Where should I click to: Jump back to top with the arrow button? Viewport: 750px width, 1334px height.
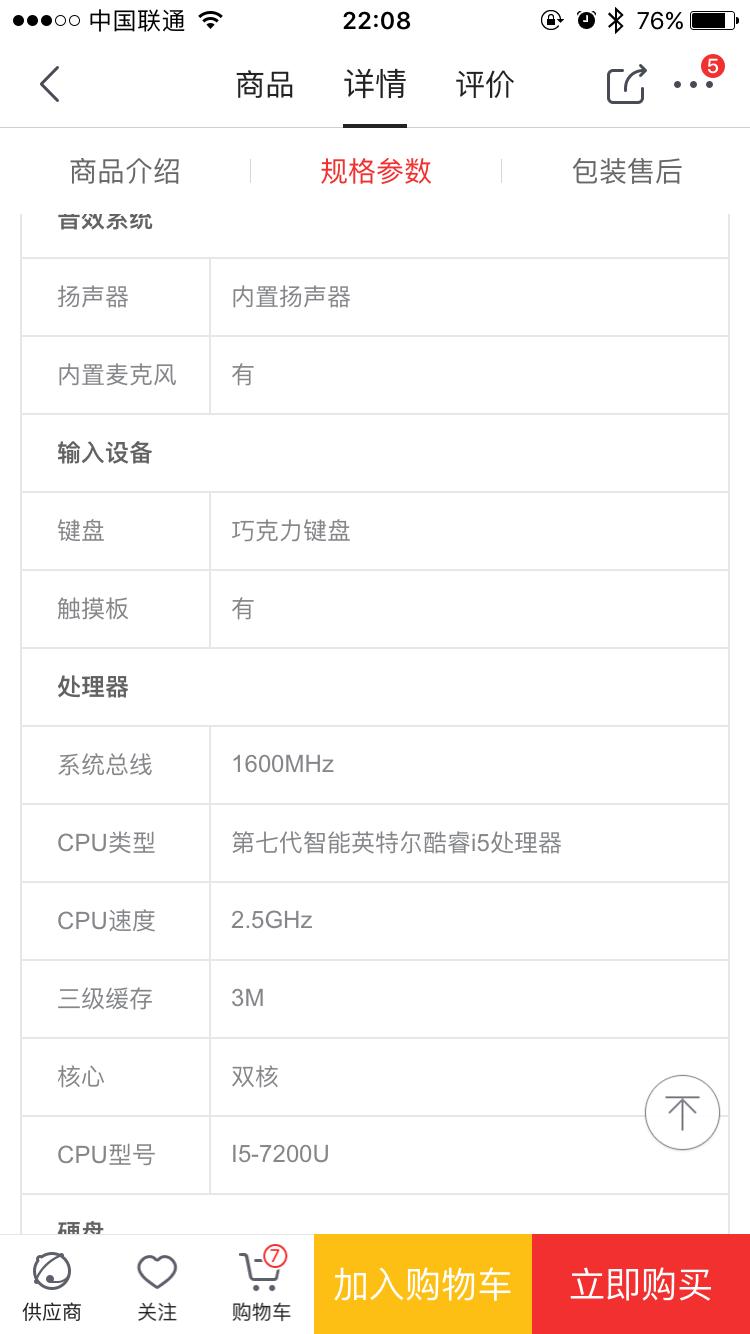[x=682, y=1112]
